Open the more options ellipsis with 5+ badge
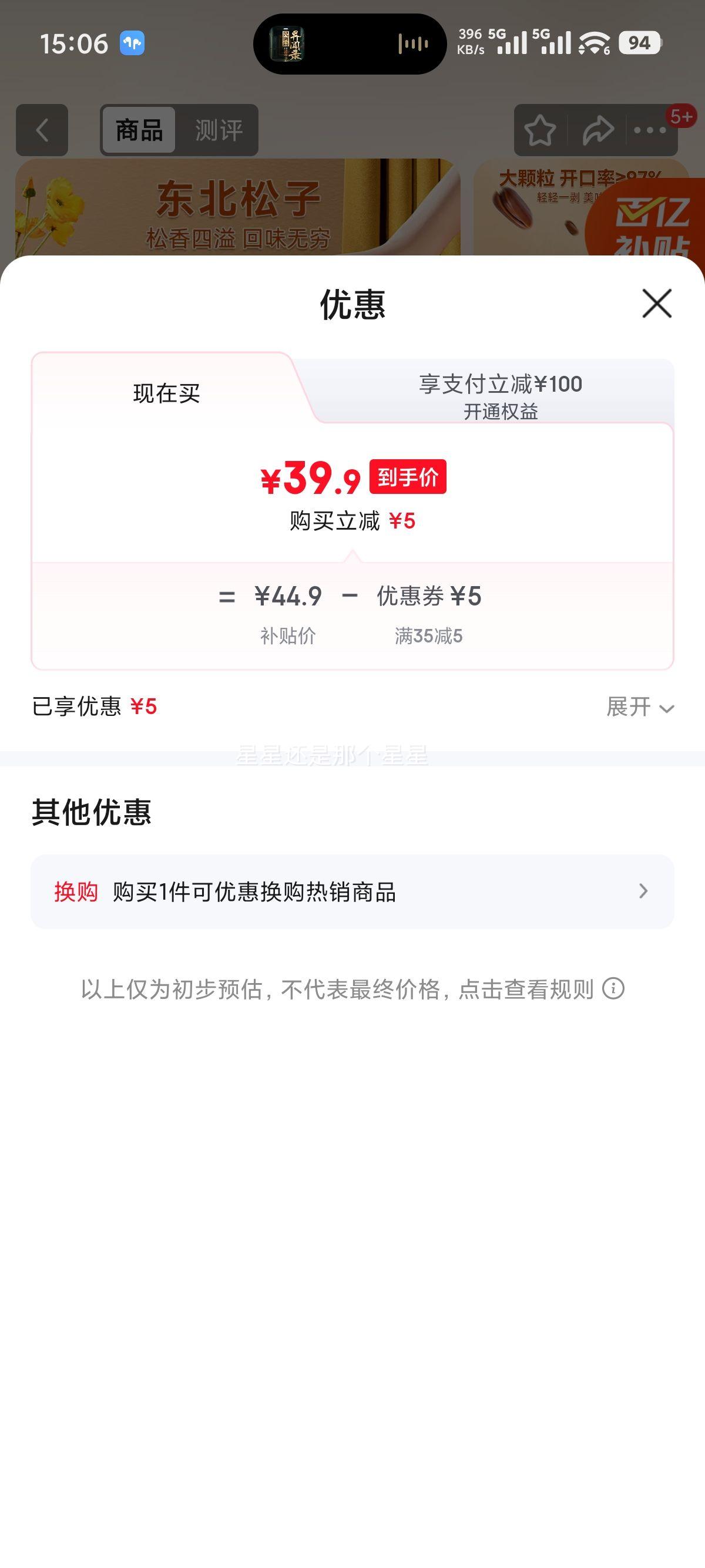 coord(652,130)
